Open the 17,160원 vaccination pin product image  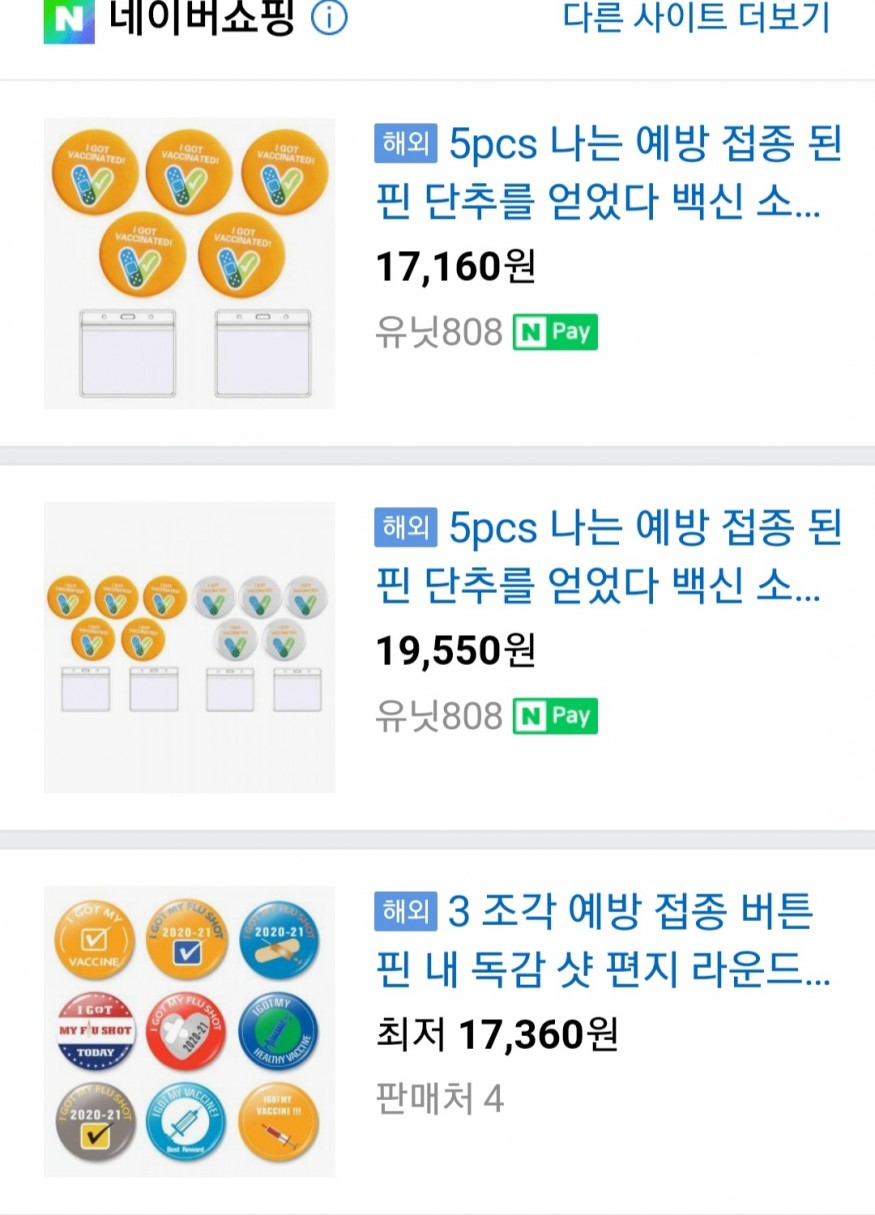pos(189,263)
